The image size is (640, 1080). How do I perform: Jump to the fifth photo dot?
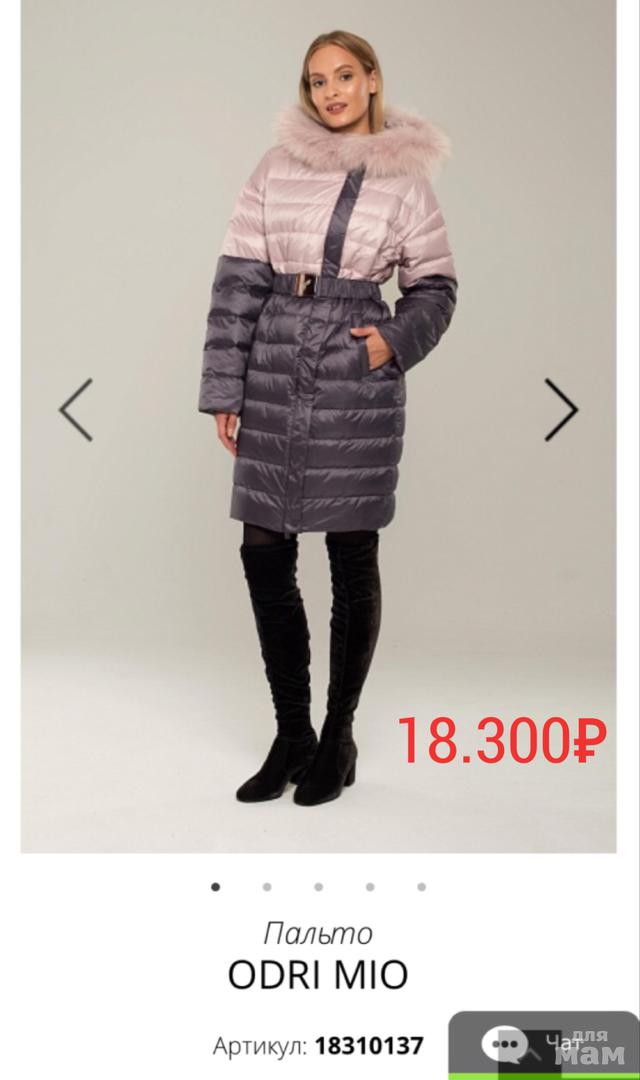pos(422,887)
